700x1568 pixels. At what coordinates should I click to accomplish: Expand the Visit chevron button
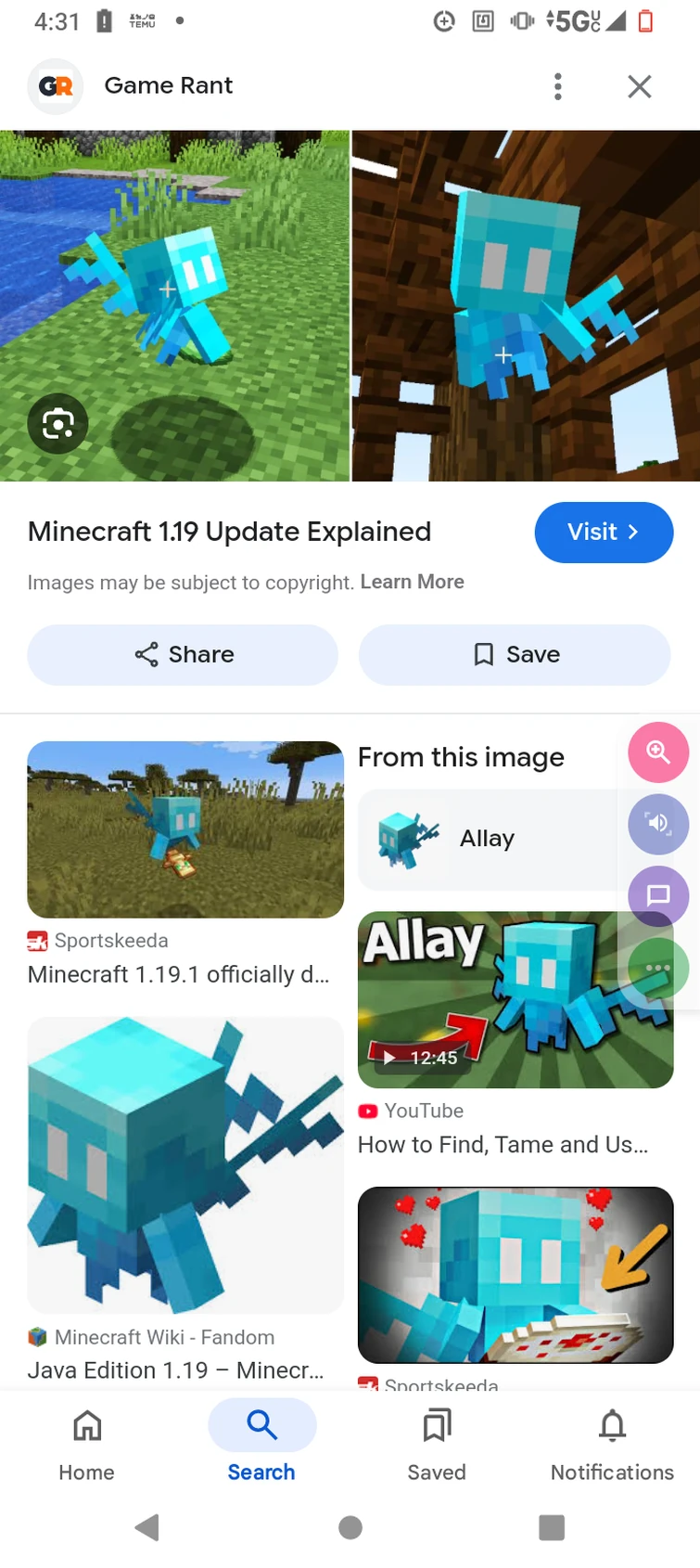[633, 532]
